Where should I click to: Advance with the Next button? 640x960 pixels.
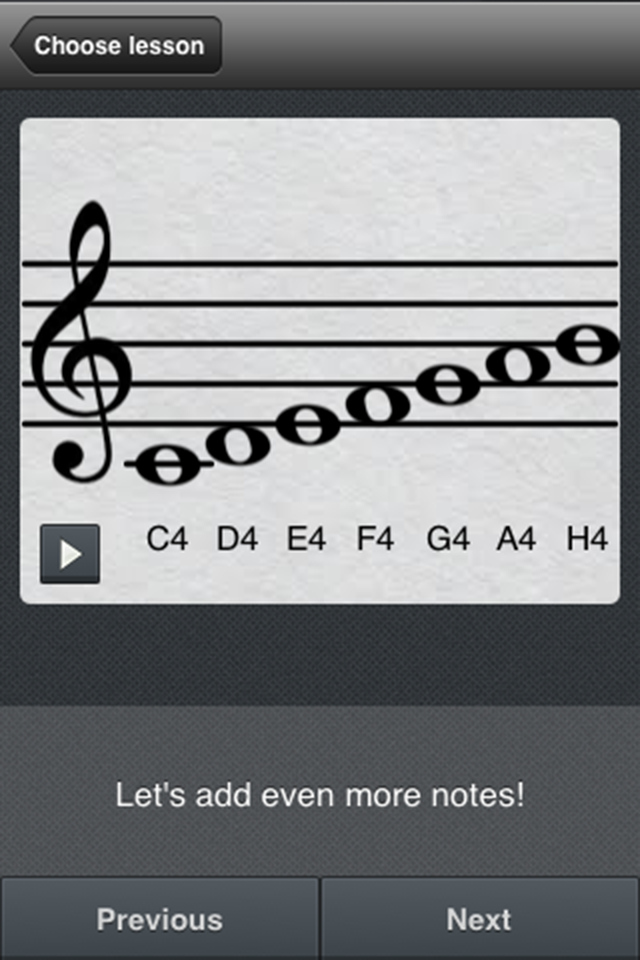point(480,919)
